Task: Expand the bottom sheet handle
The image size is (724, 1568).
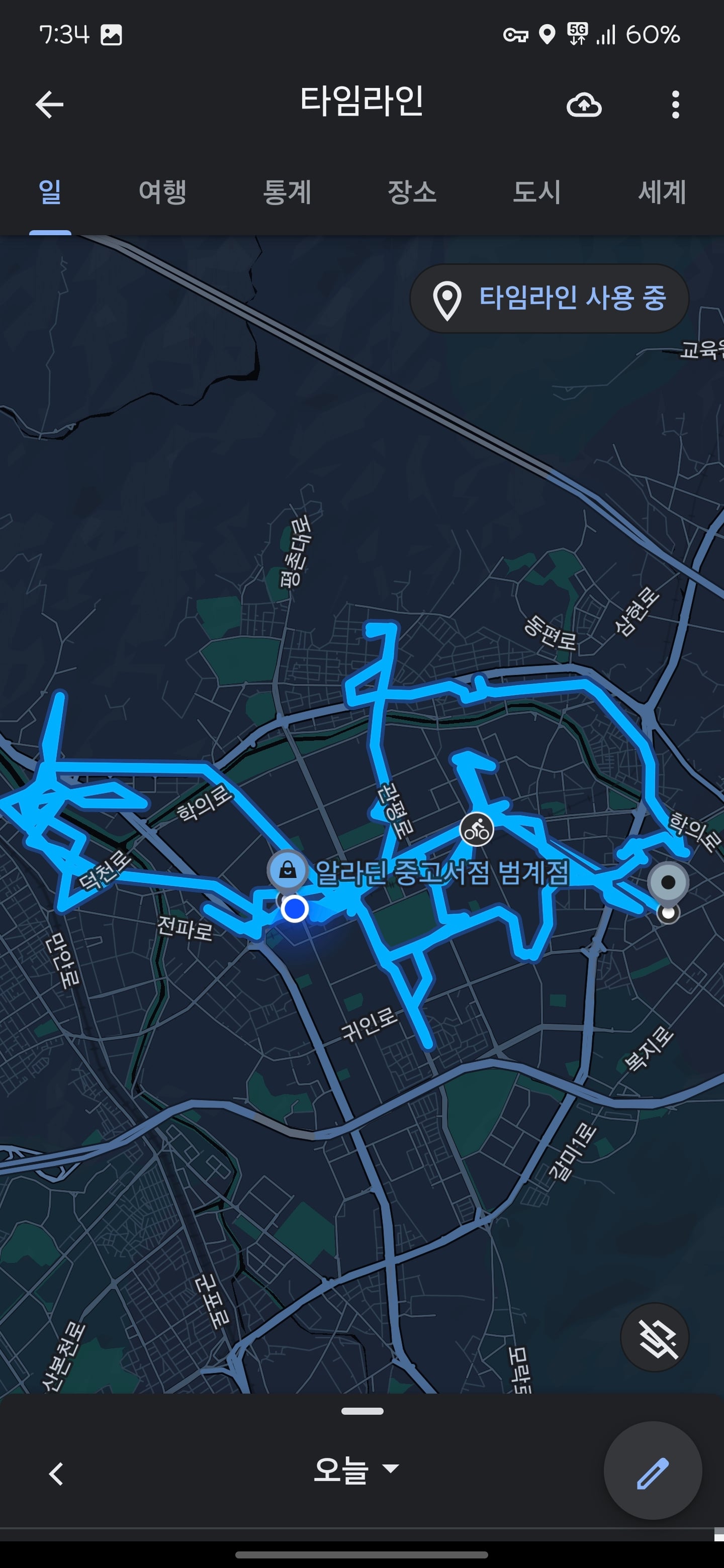Action: pos(363,1411)
